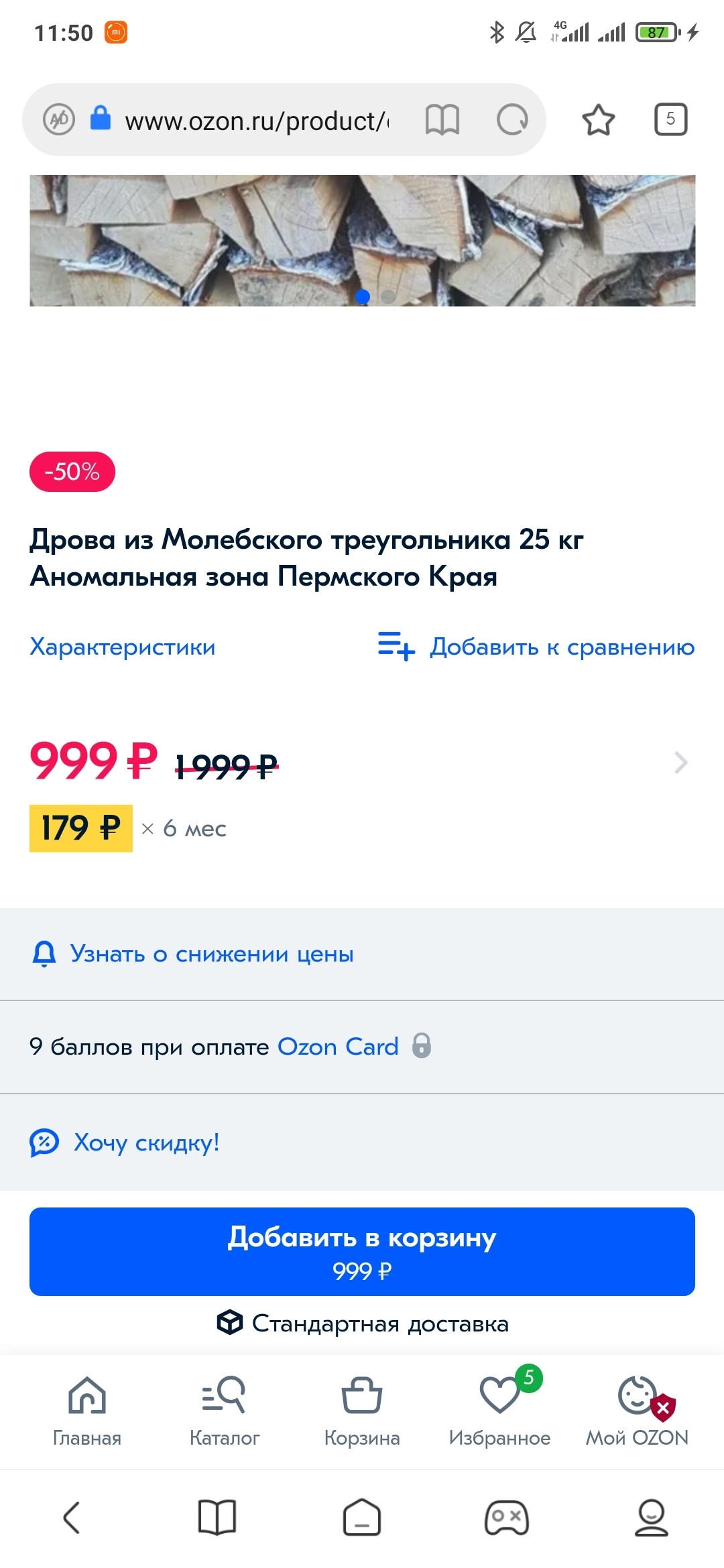Open reader mode from the address bar
Viewport: 724px width, 1568px height.
442,121
